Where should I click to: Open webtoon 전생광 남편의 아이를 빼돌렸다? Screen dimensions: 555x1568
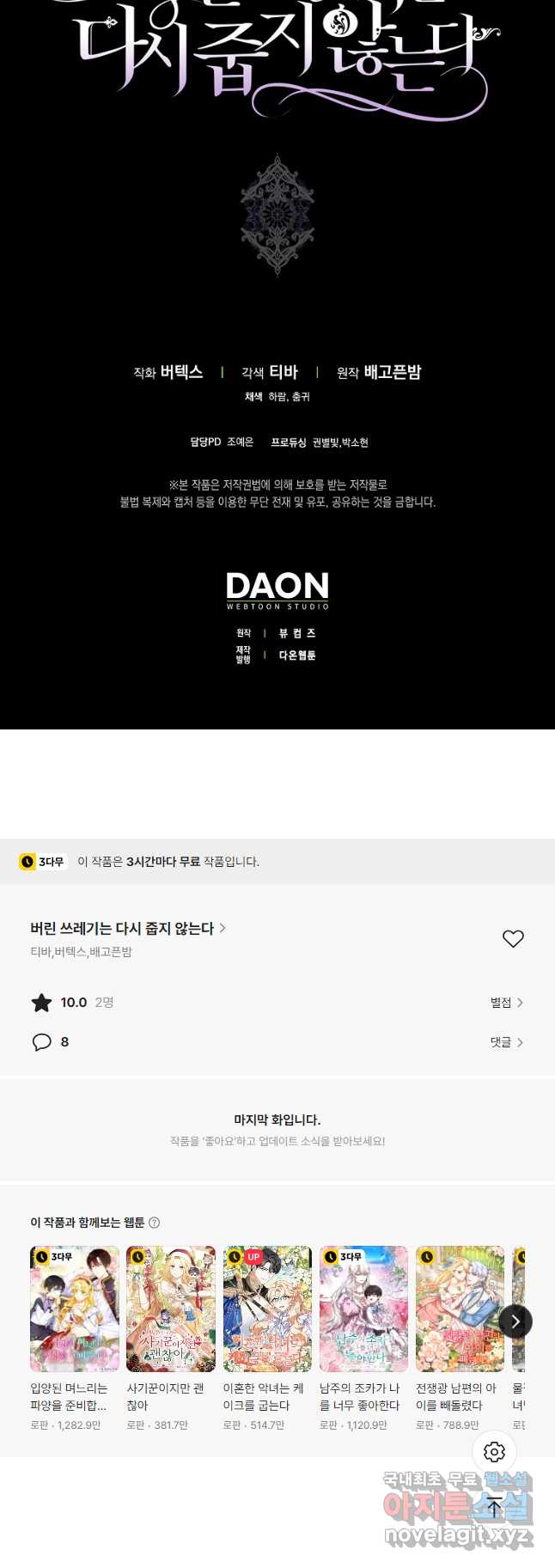click(x=460, y=1309)
